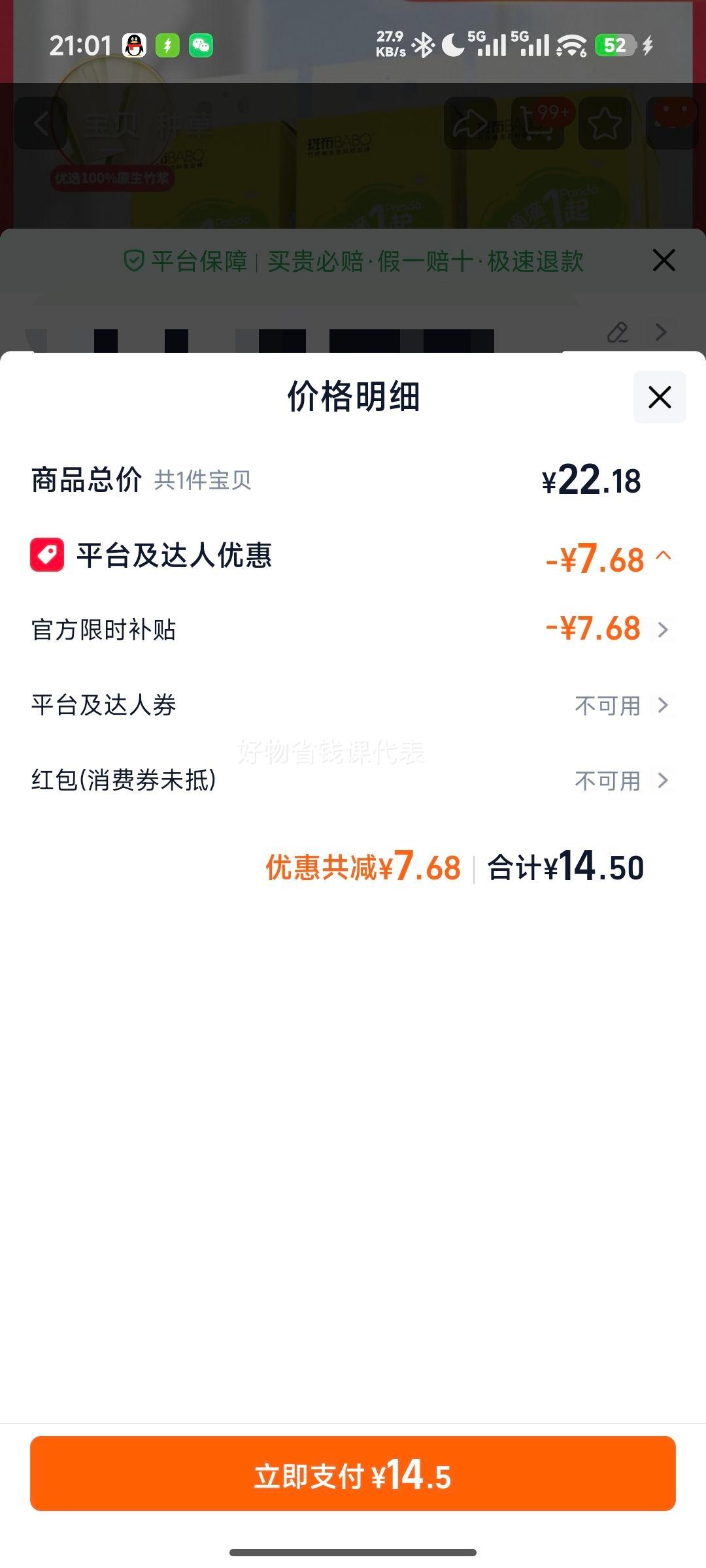Image resolution: width=706 pixels, height=1568 pixels.
Task: Dismiss the 平台保障 guarantee banner
Action: 664,260
